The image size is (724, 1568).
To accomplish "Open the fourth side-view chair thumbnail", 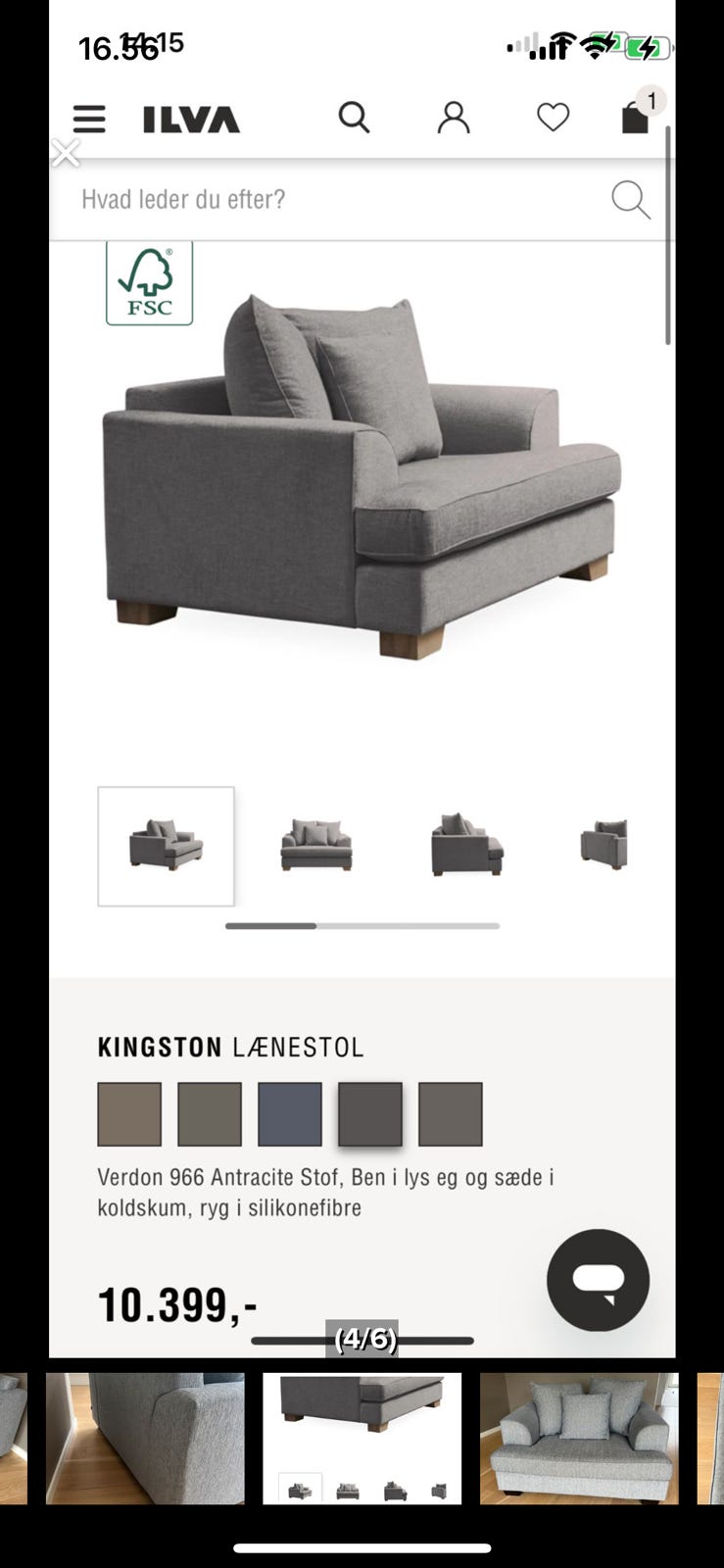I will 605,845.
